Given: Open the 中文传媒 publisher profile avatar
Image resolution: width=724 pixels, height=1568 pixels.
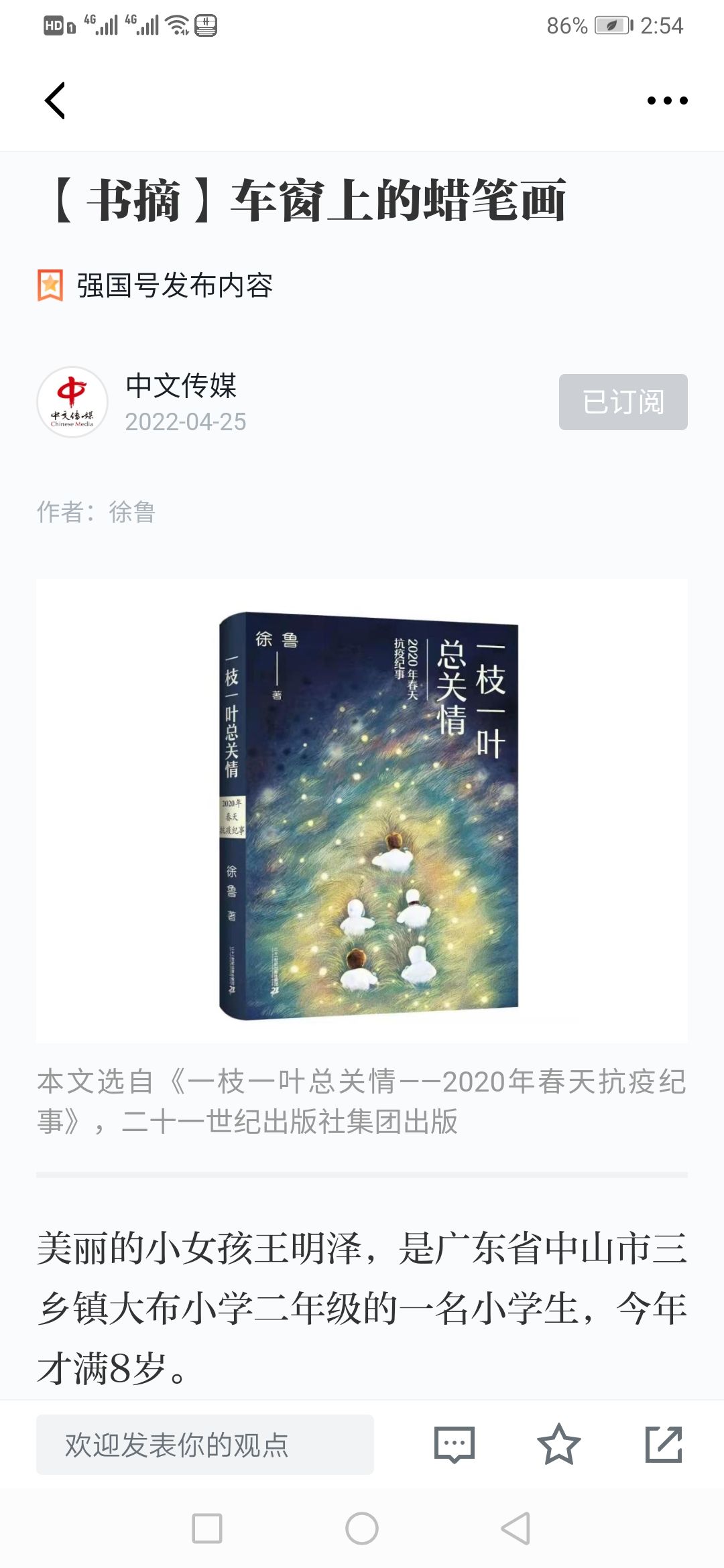Looking at the screenshot, I should [72, 402].
